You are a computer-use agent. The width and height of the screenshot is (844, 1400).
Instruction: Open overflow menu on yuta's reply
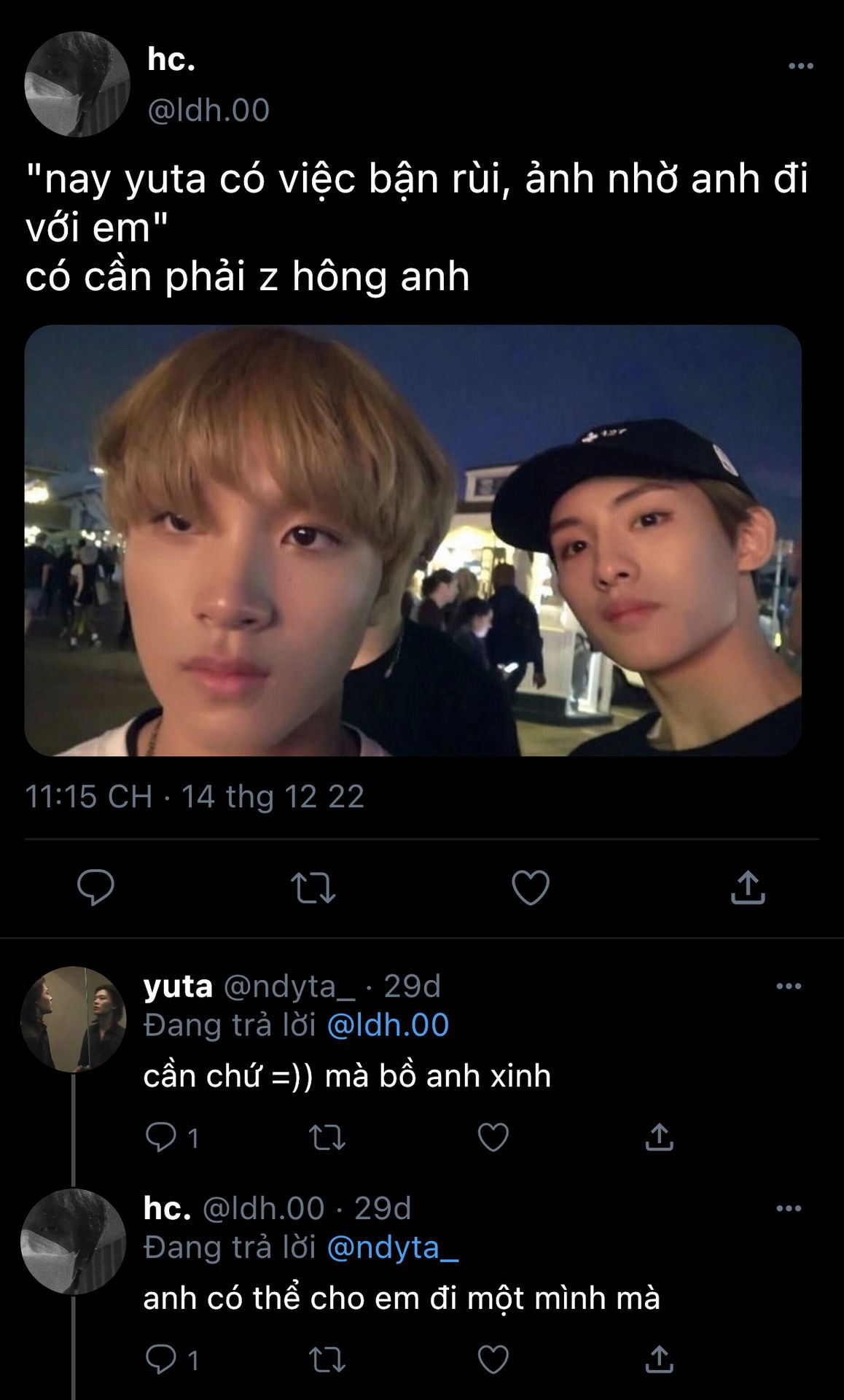[789, 986]
